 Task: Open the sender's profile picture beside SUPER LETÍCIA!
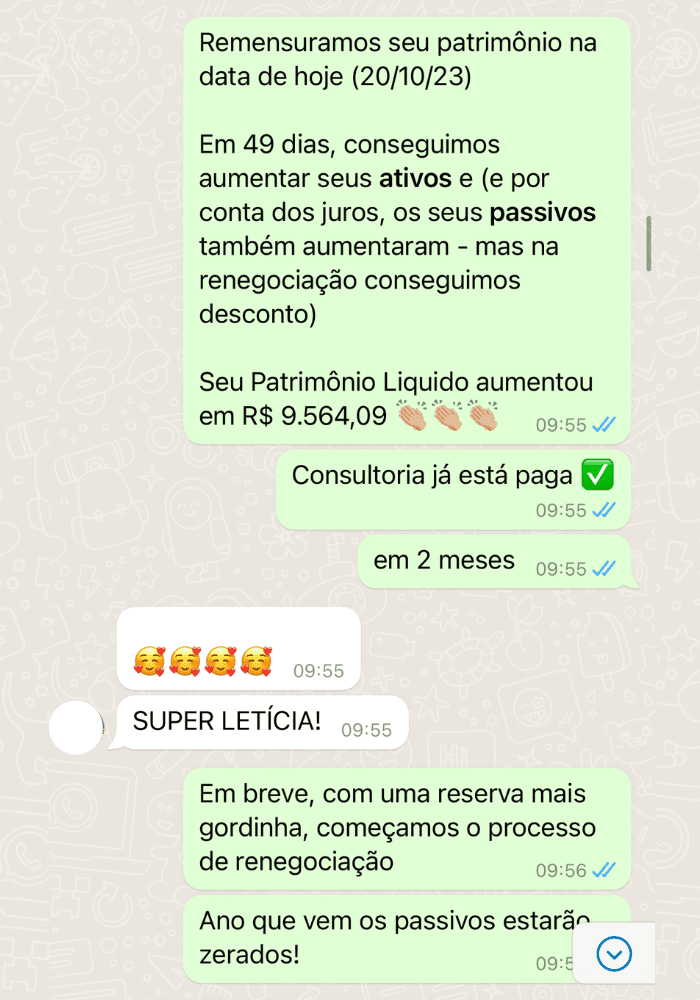pyautogui.click(x=76, y=727)
